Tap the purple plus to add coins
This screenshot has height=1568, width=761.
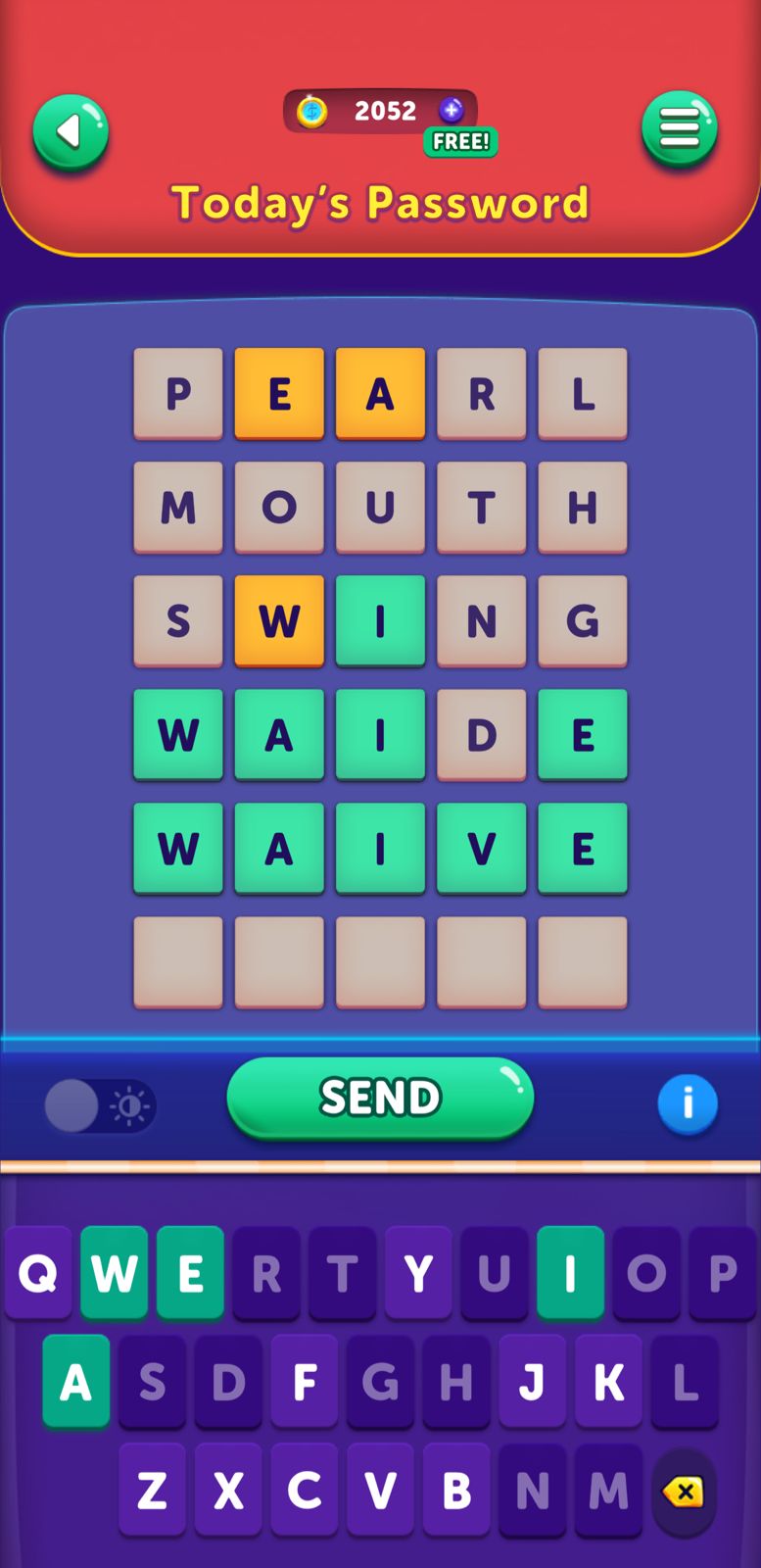(x=451, y=111)
